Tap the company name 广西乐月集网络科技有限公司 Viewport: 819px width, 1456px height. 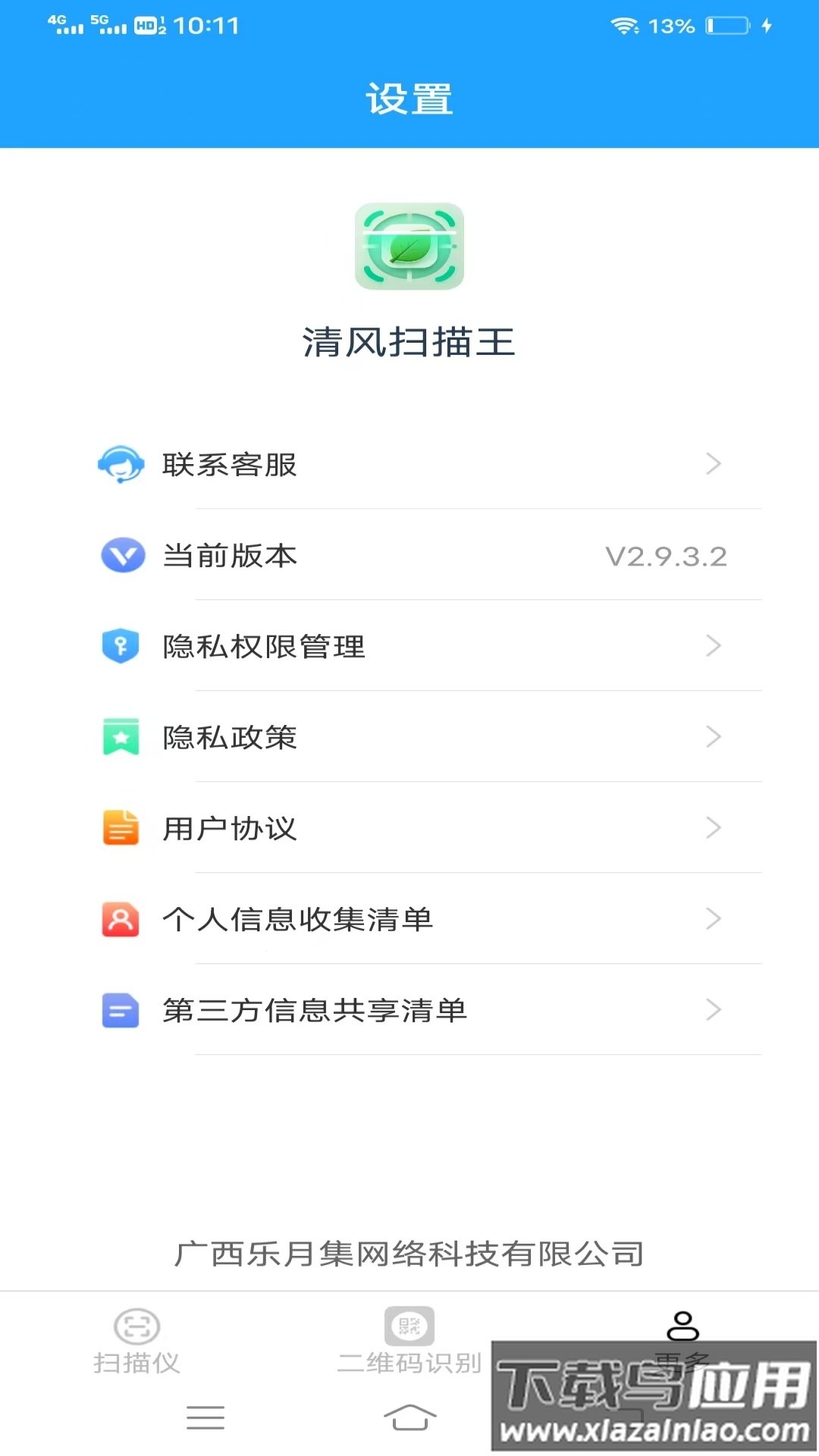[409, 1253]
